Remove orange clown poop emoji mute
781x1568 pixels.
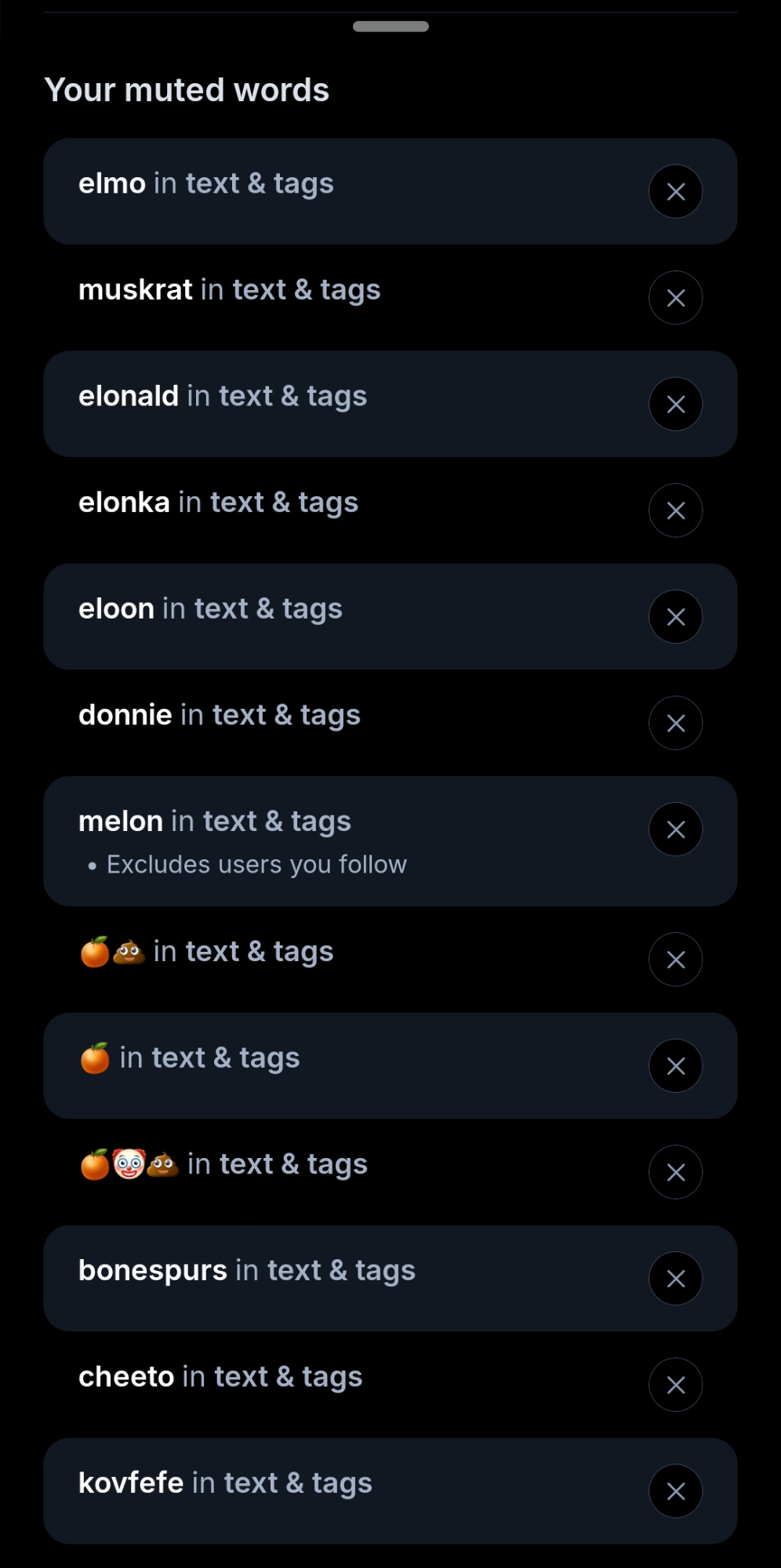tap(675, 1172)
